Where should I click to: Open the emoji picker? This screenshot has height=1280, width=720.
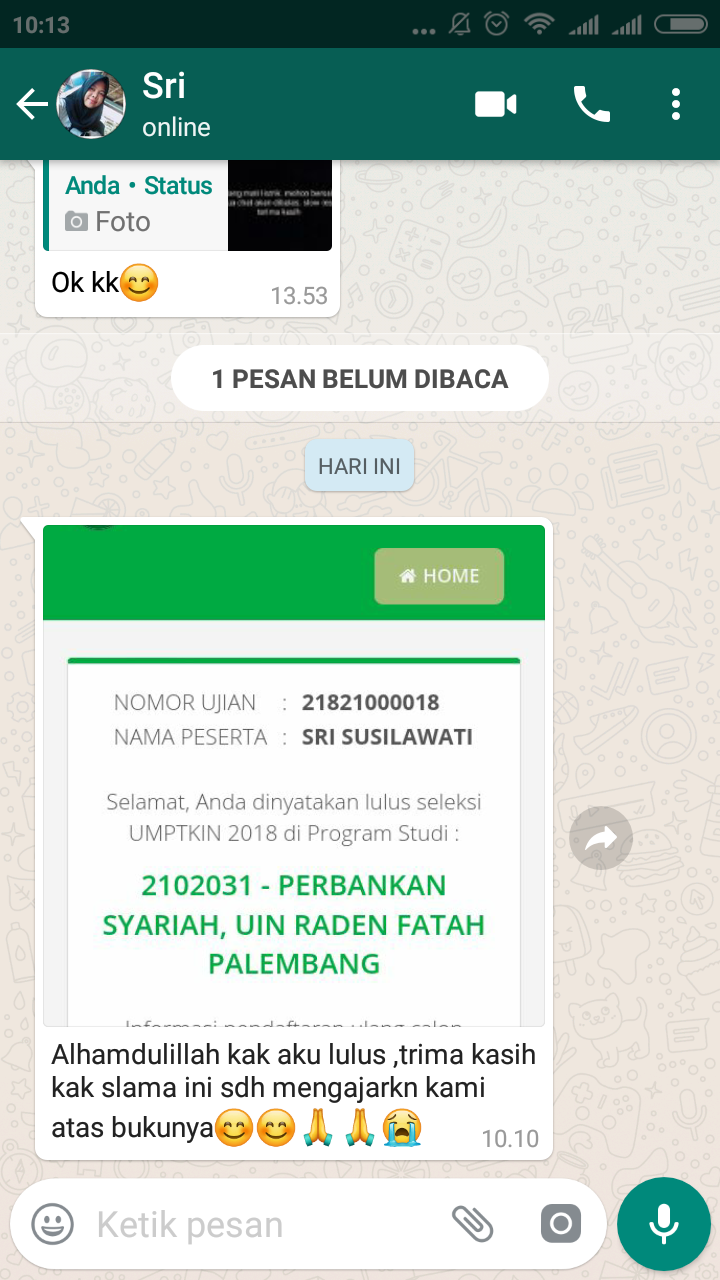[x=52, y=1224]
